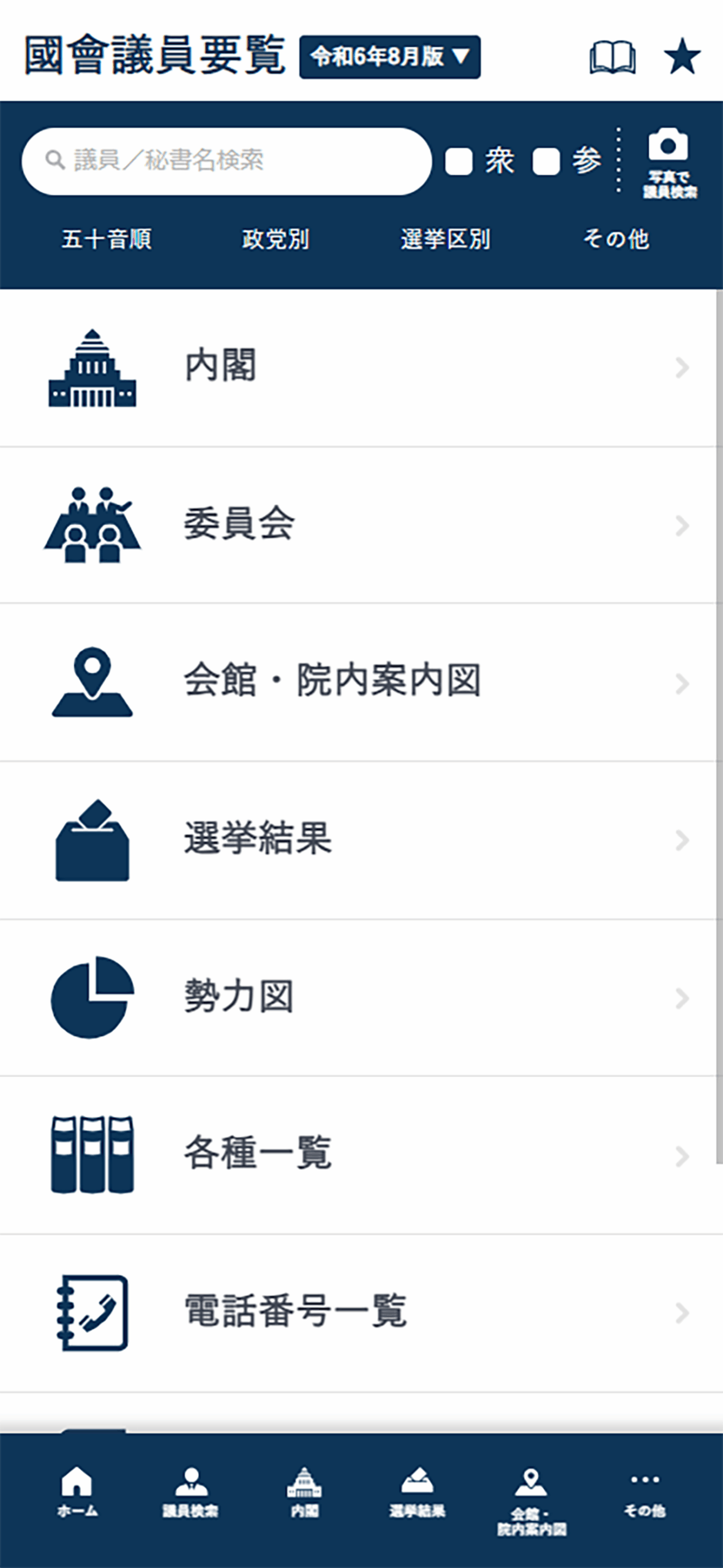Open favorites star icon
Screen dimensions: 723x1568
pyautogui.click(x=682, y=57)
